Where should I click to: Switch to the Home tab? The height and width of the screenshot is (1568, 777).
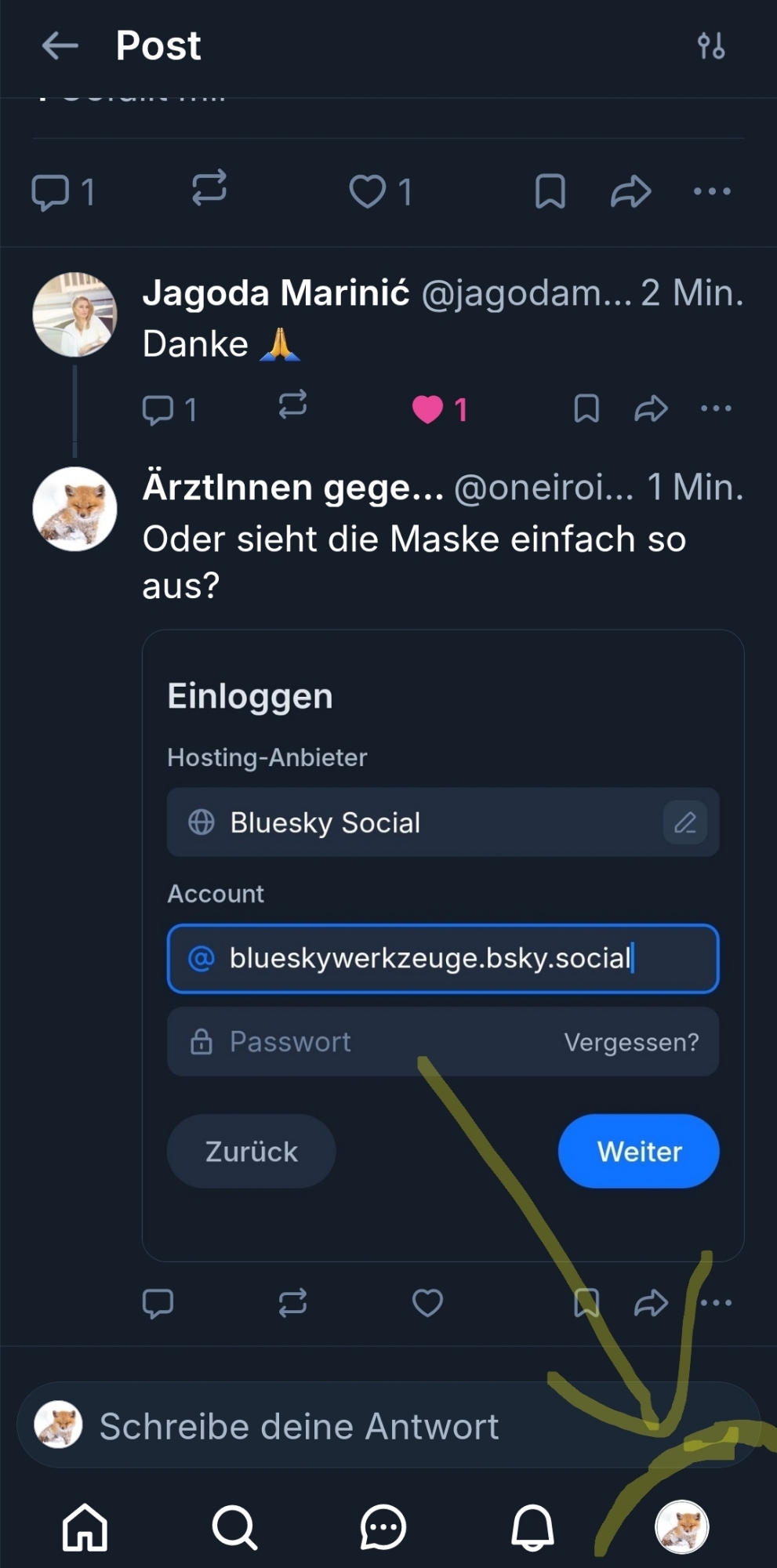85,1527
